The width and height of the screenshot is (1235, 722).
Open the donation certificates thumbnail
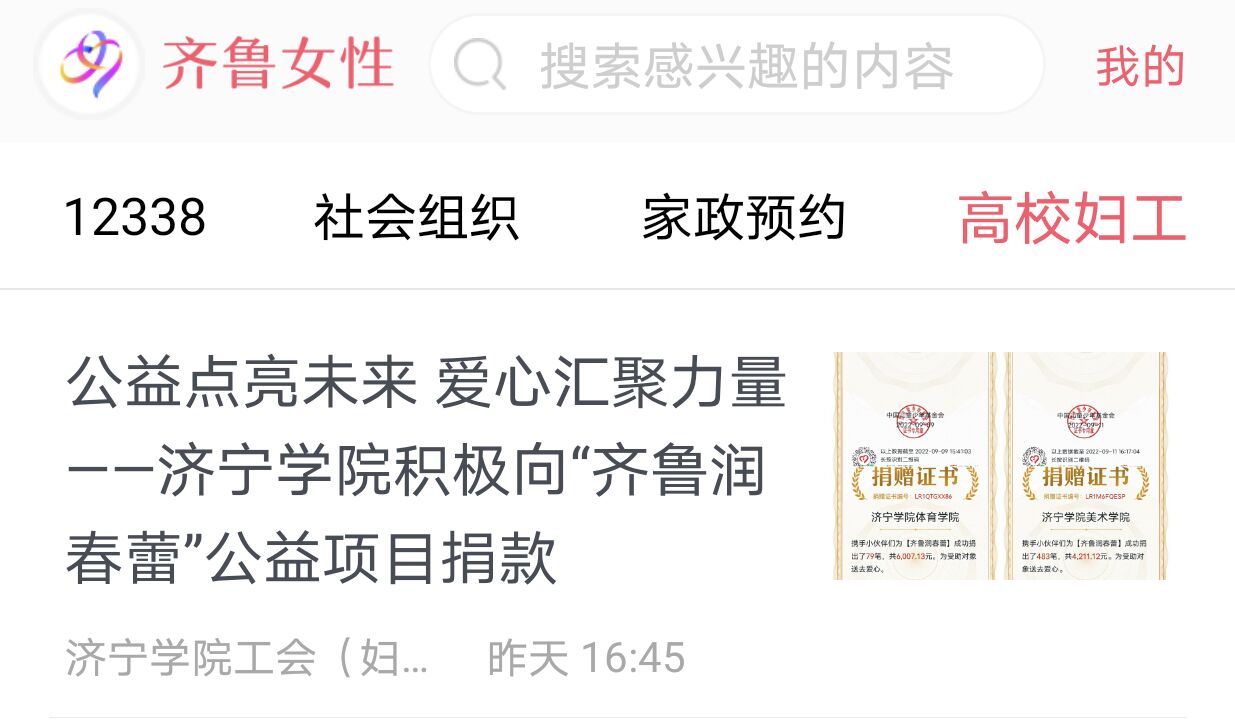click(1000, 466)
